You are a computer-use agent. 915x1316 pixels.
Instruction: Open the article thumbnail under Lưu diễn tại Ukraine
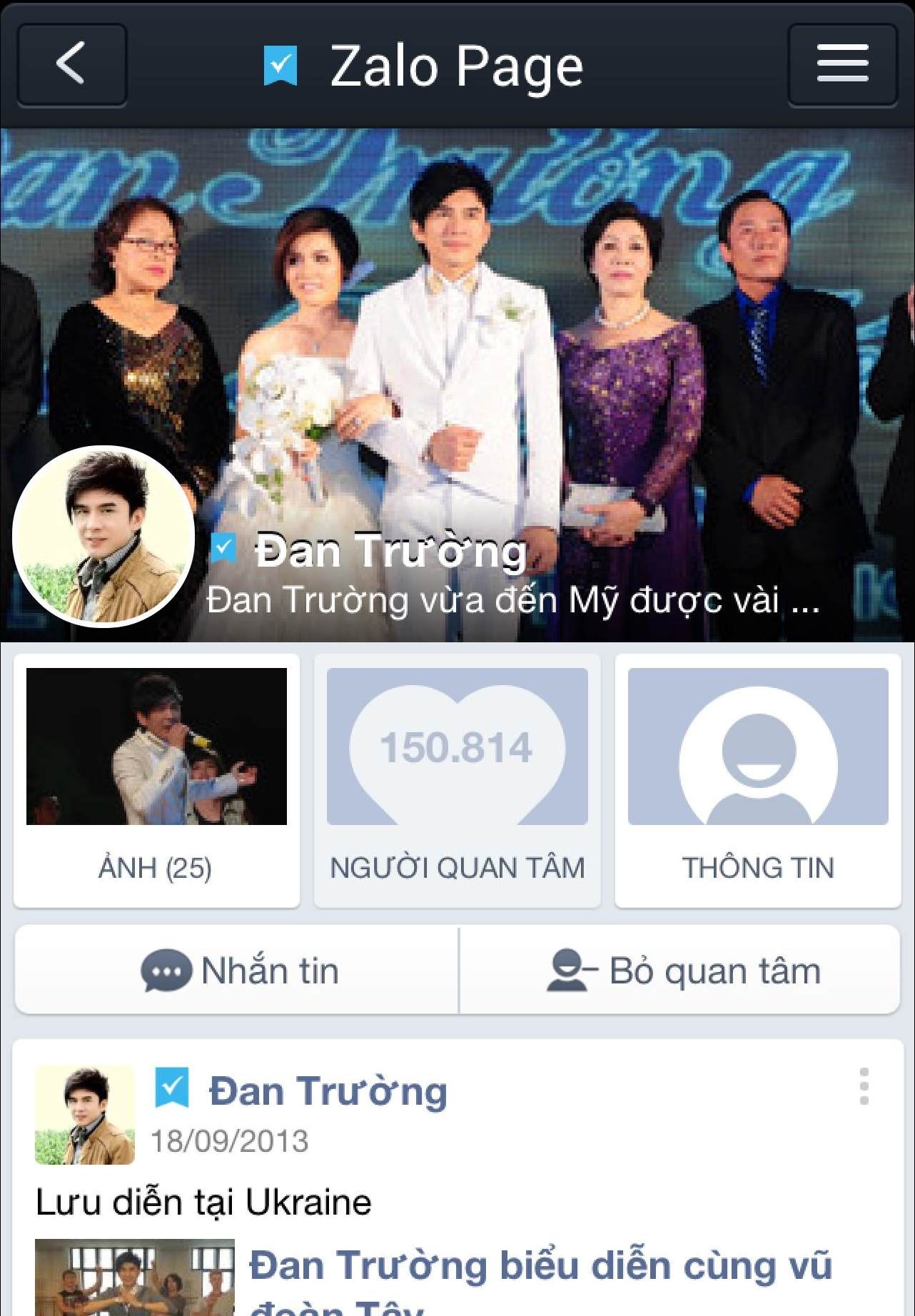point(134,1277)
